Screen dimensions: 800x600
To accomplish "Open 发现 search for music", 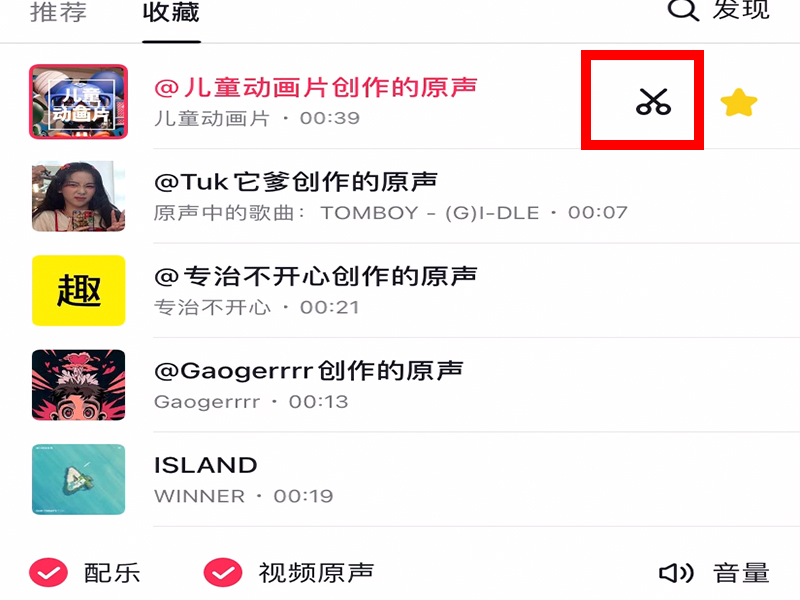I will (720, 10).
